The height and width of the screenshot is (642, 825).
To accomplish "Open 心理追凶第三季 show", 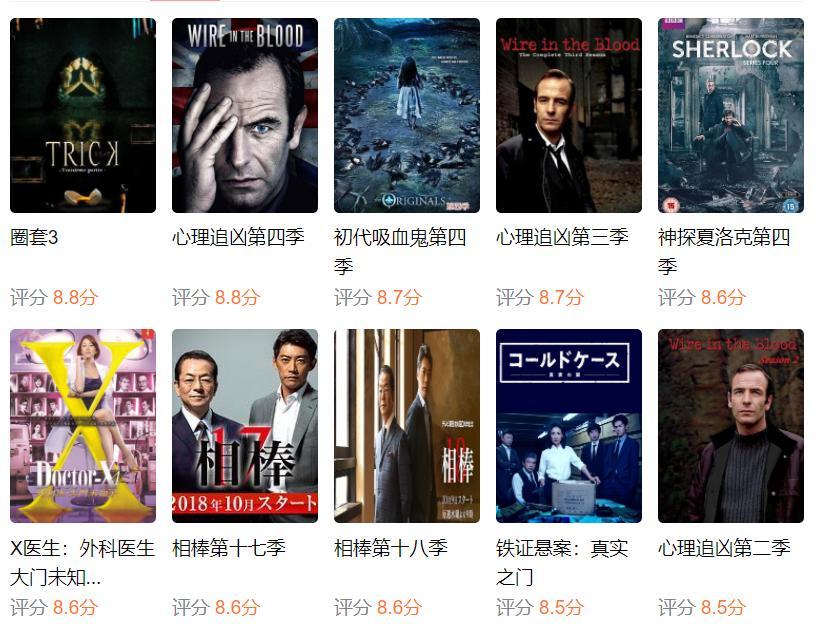I will click(x=569, y=115).
